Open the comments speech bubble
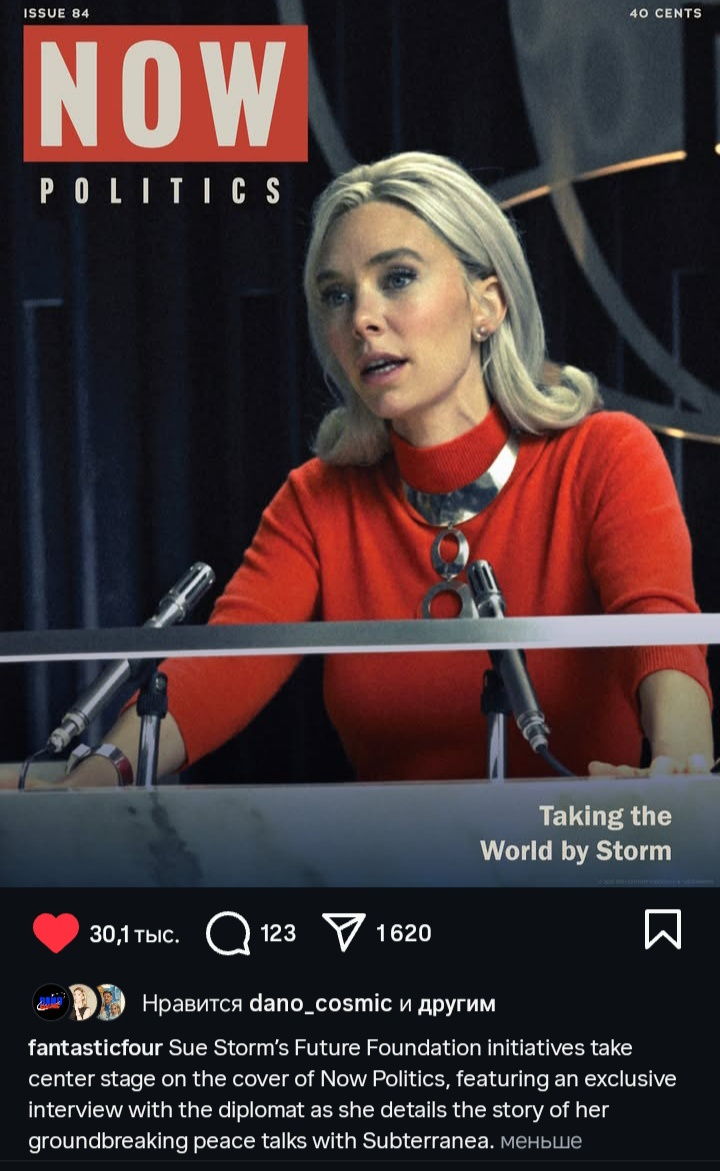 pyautogui.click(x=228, y=933)
